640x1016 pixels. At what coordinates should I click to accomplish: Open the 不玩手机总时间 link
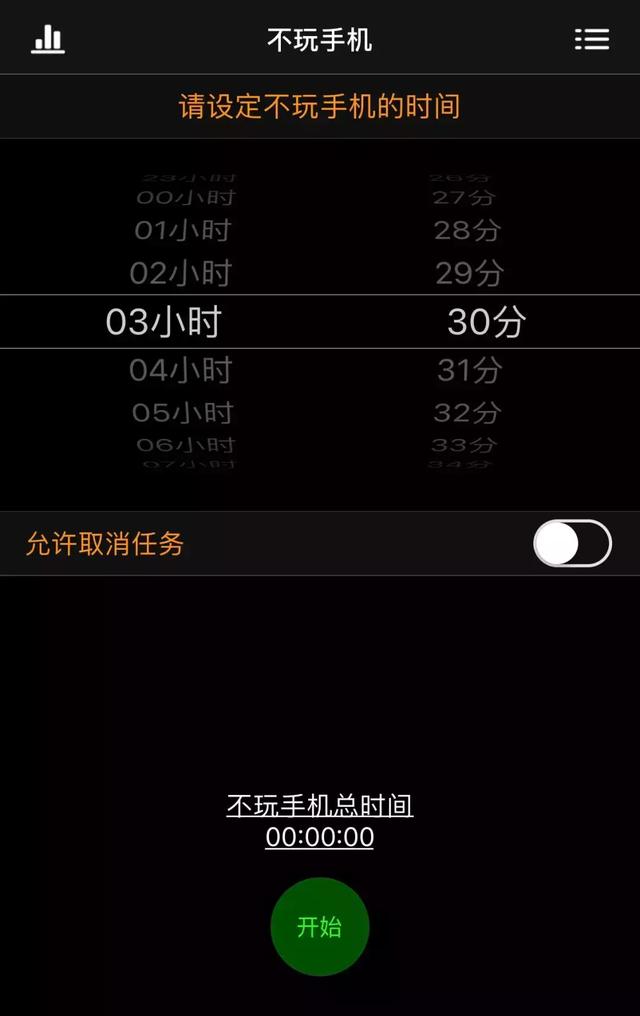click(x=320, y=806)
